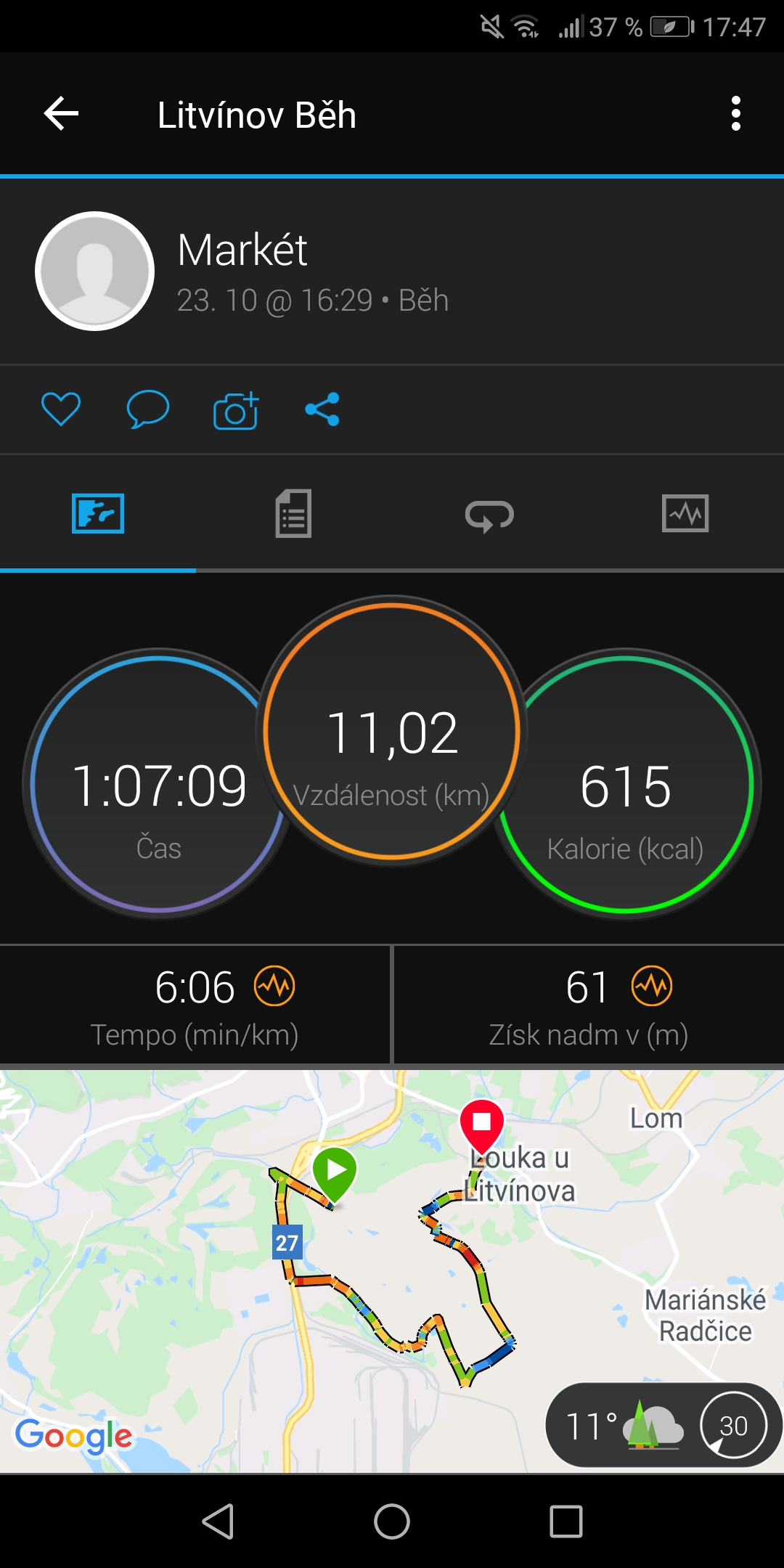Screen dimensions: 784x1568
Task: Share the Litvínov Běh activity
Action: [x=322, y=409]
